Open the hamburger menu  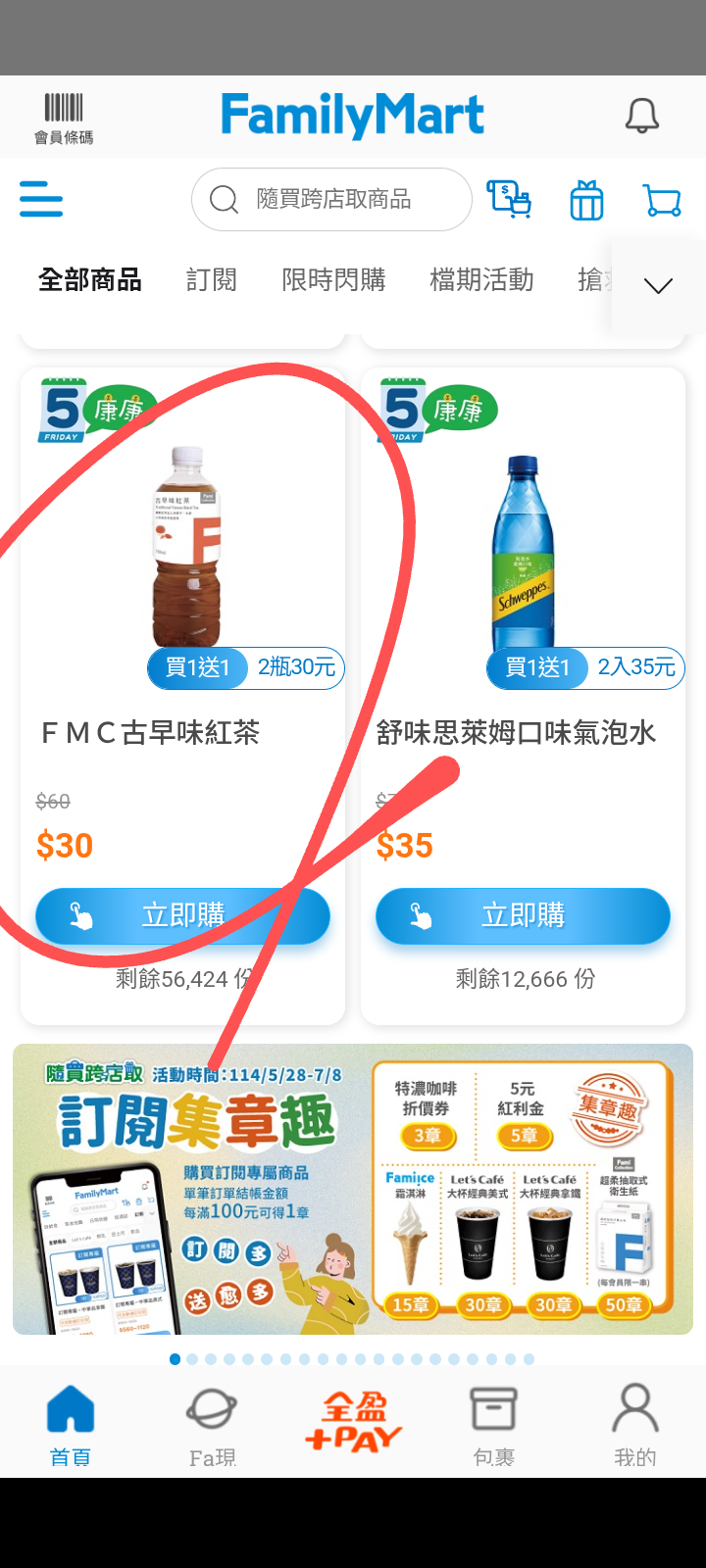point(41,199)
